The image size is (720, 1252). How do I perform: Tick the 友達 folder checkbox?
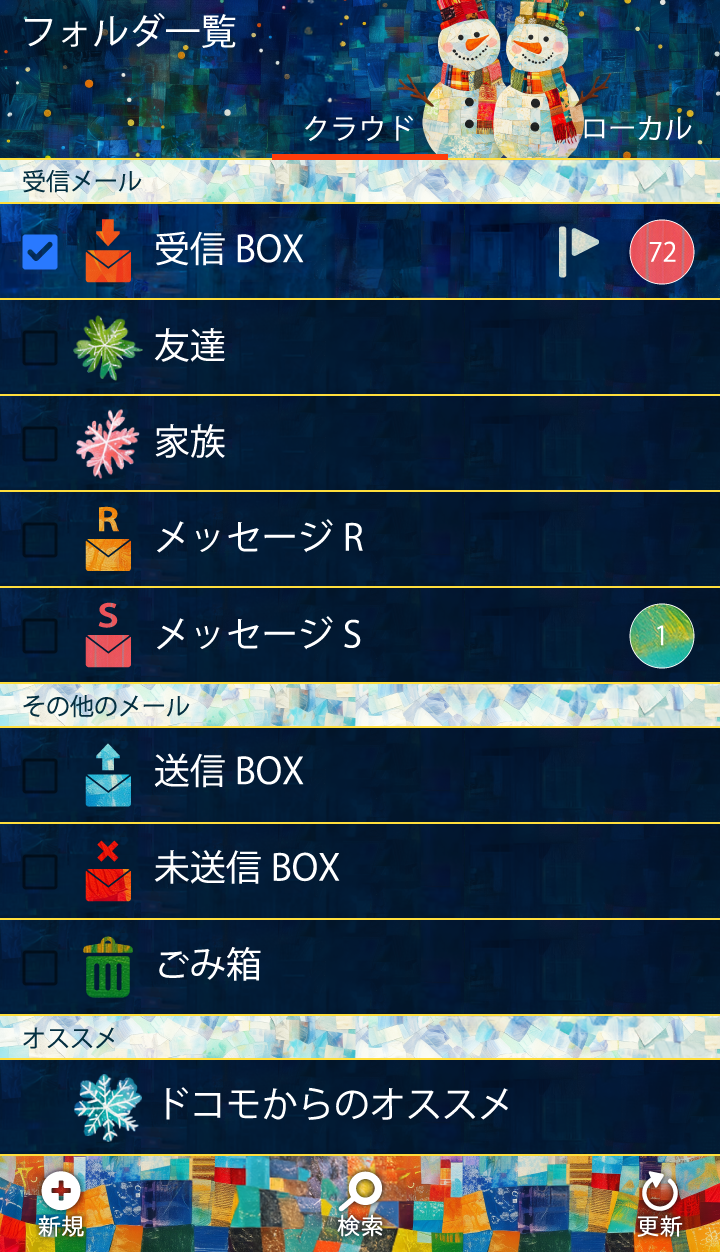[40, 347]
